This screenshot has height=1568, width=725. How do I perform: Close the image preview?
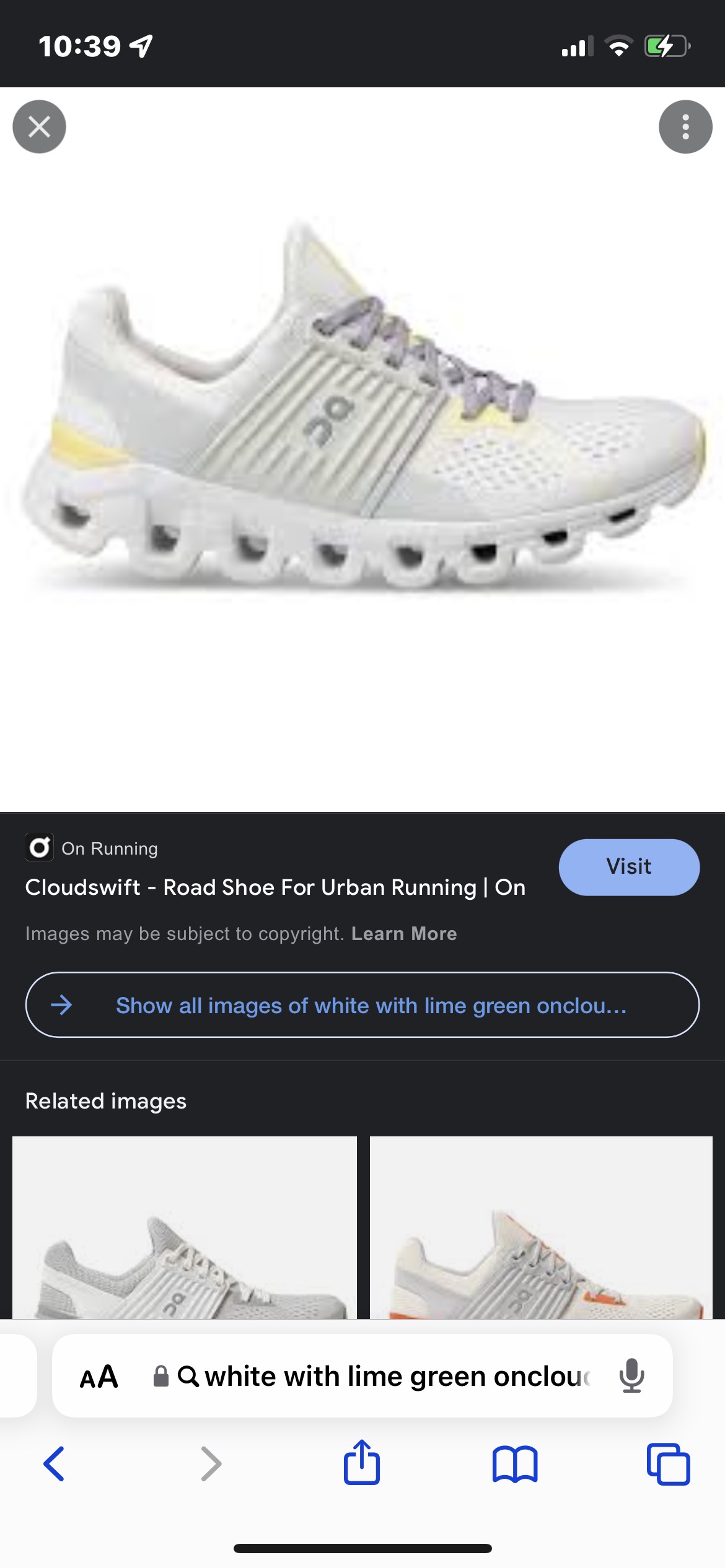click(x=39, y=127)
